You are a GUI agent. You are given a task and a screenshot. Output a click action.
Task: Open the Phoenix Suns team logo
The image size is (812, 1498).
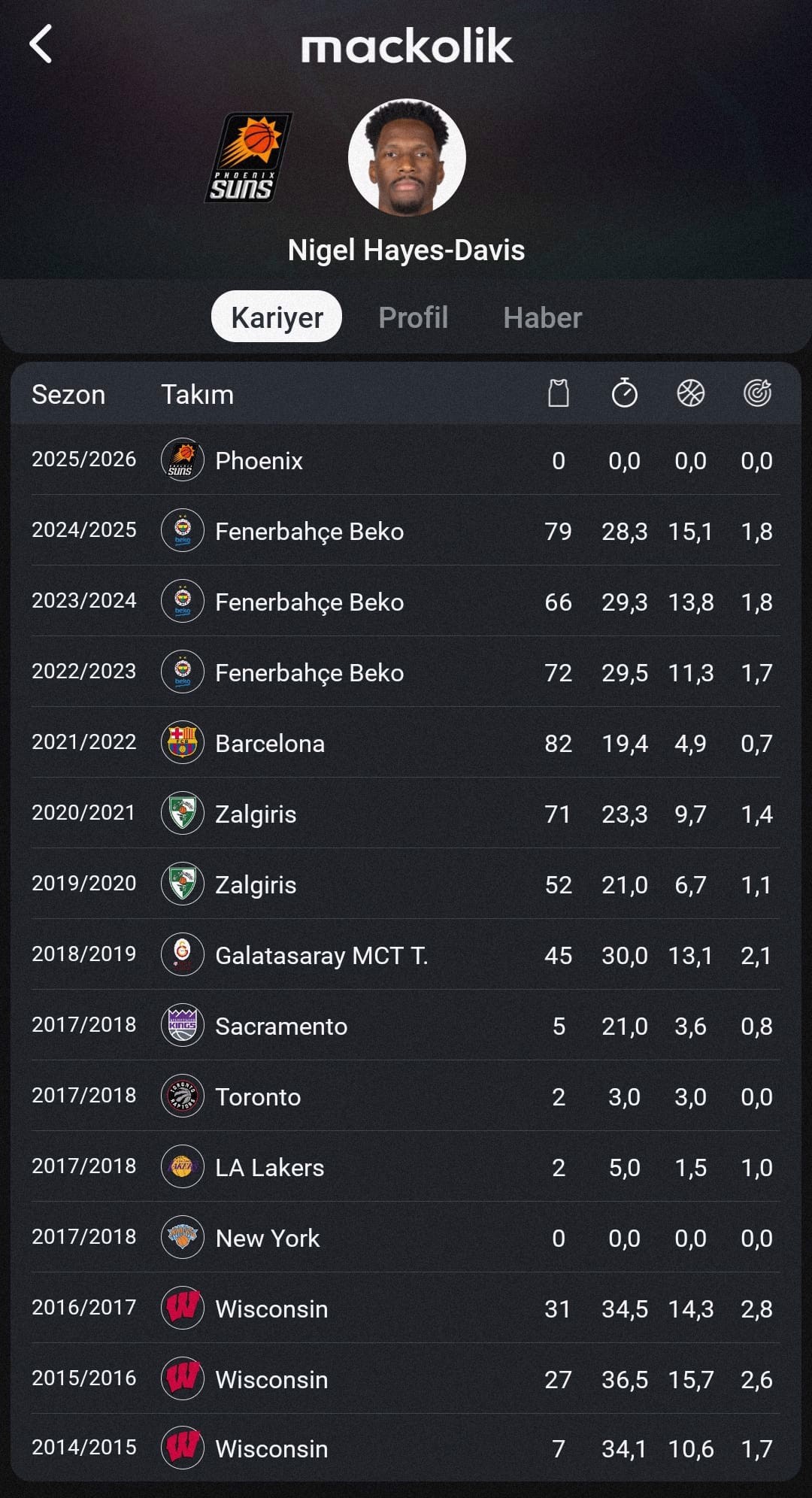pos(249,158)
